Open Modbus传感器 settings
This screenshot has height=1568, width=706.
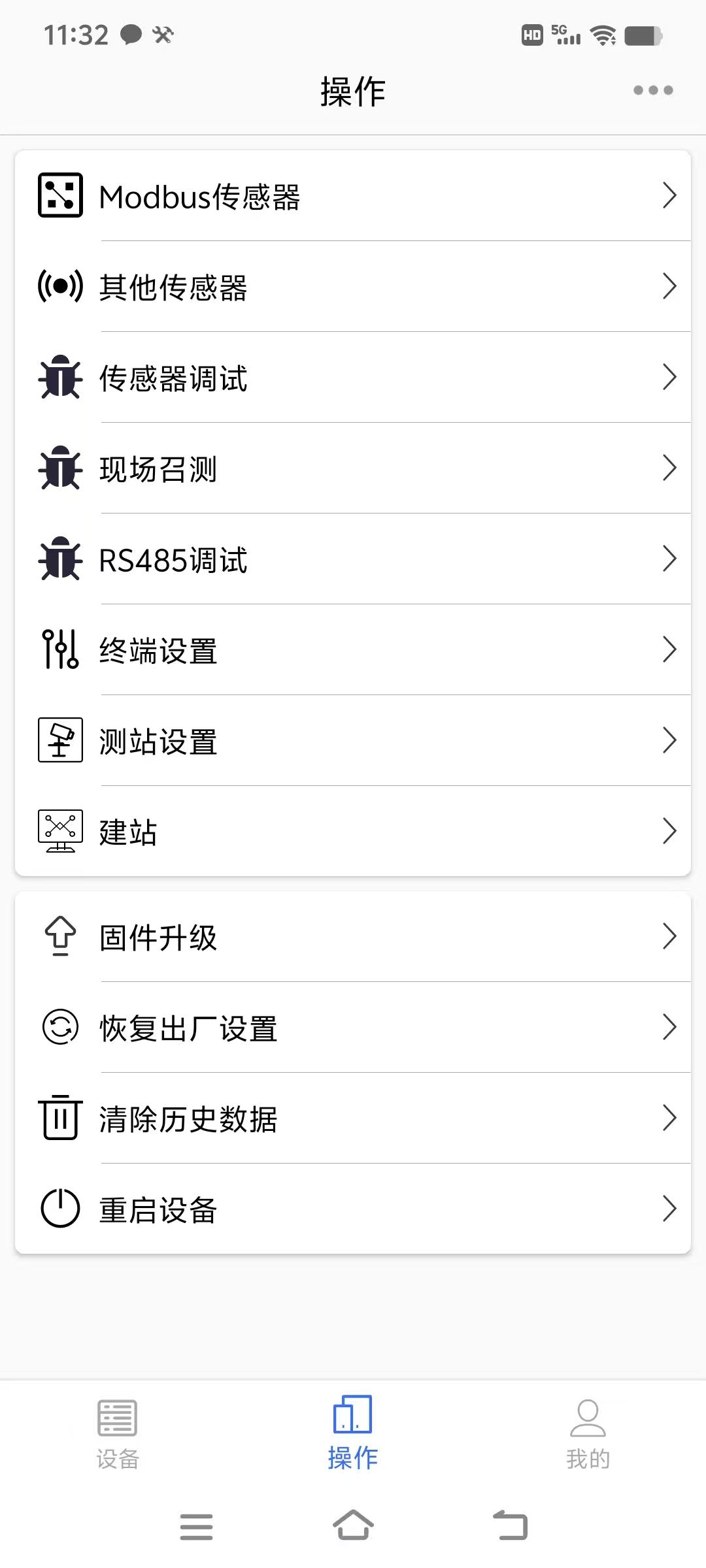tap(353, 195)
